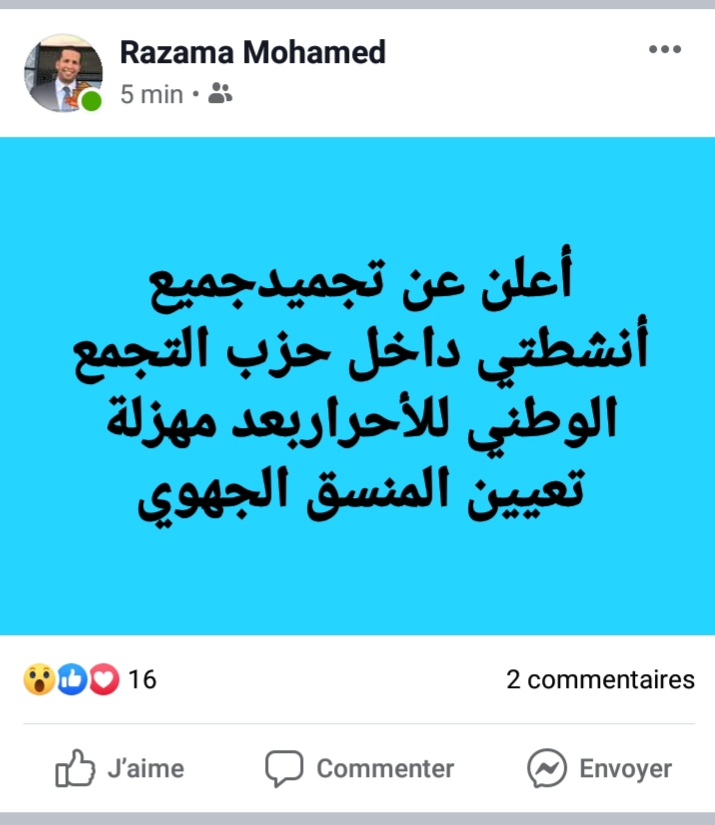Open the post's three-dot options menu
This screenshot has height=825, width=715.
(664, 49)
